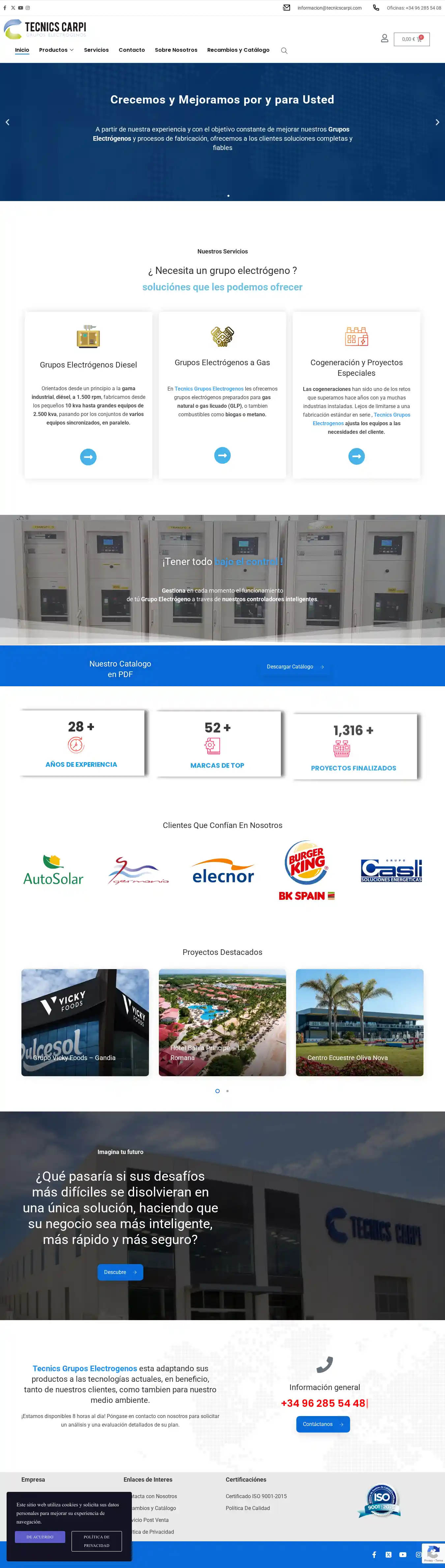Open the search icon in the navigation bar
The height and width of the screenshot is (1568, 445).
coord(284,50)
